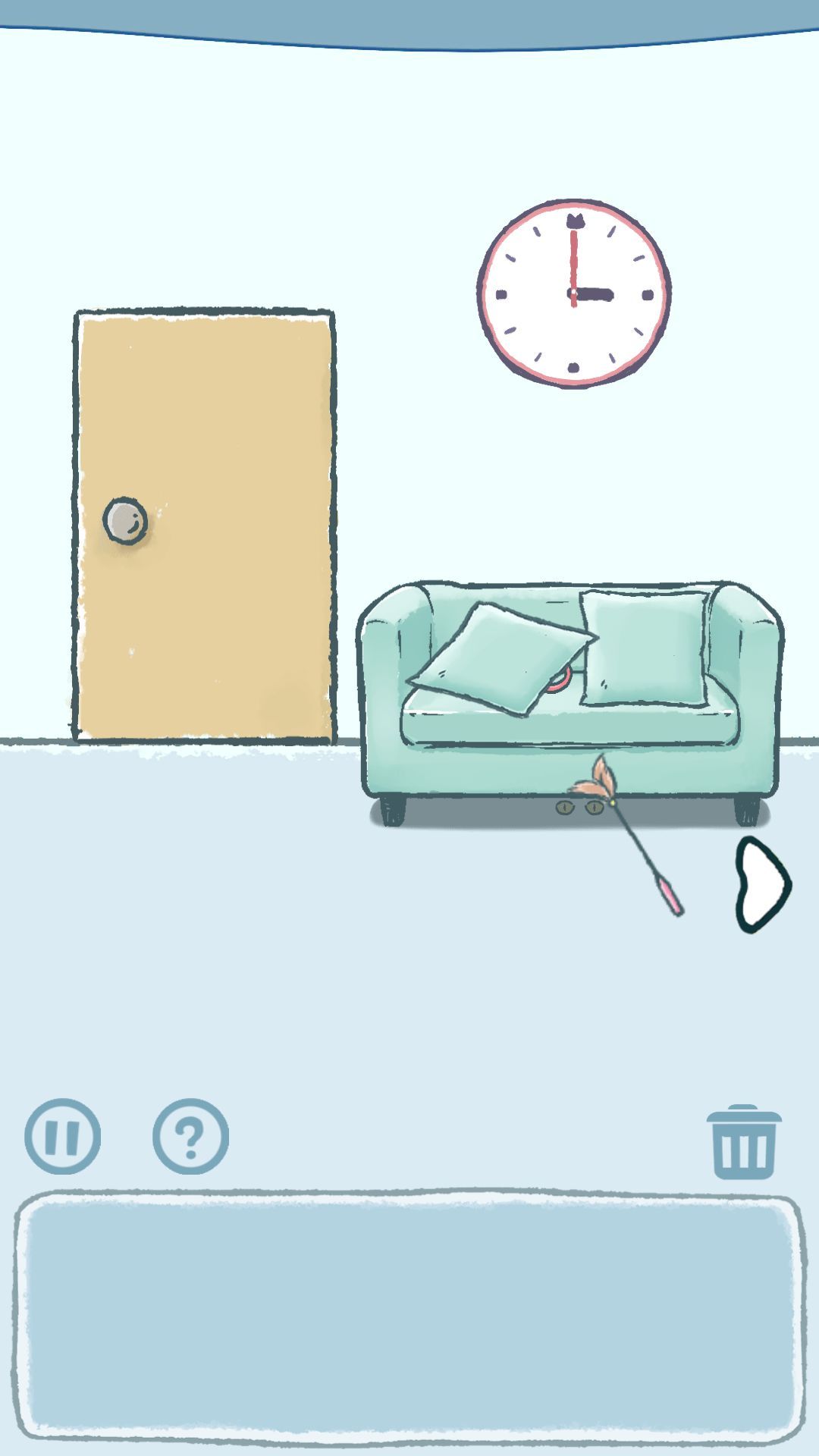
Task: Go to the next room with right arrow
Action: point(762,884)
